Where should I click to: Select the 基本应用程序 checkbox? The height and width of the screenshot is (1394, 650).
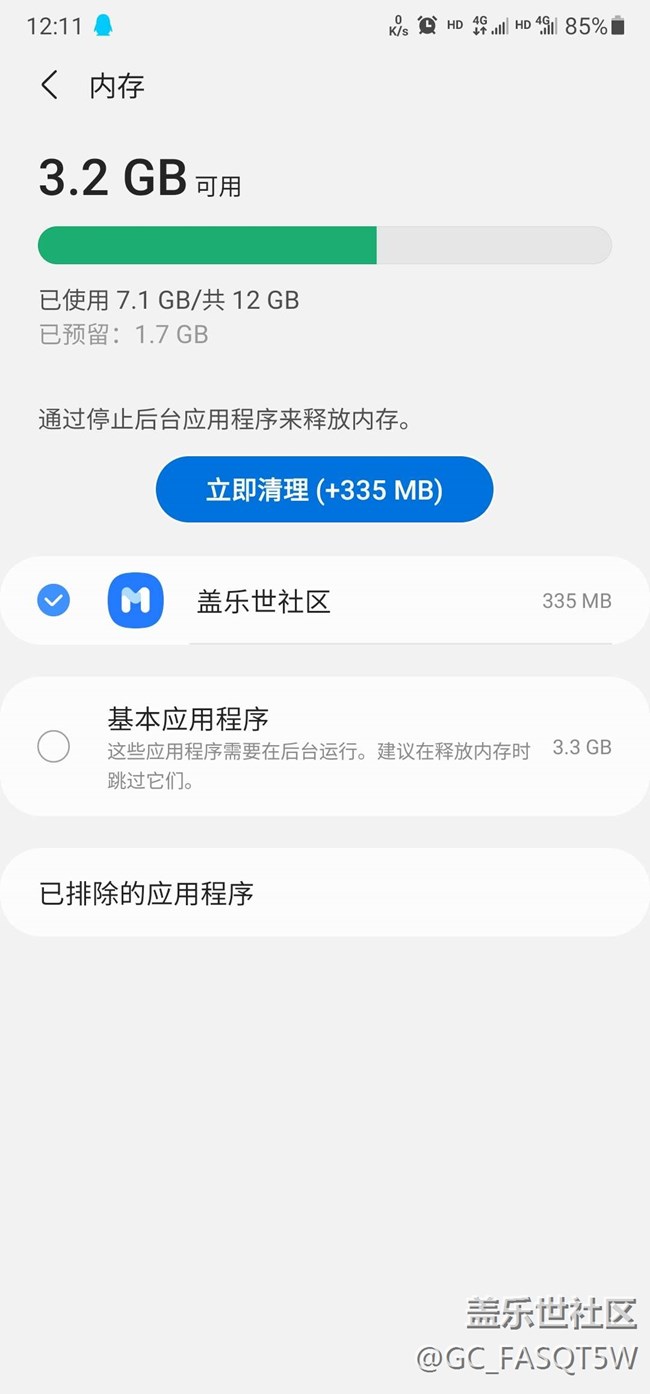pyautogui.click(x=53, y=746)
